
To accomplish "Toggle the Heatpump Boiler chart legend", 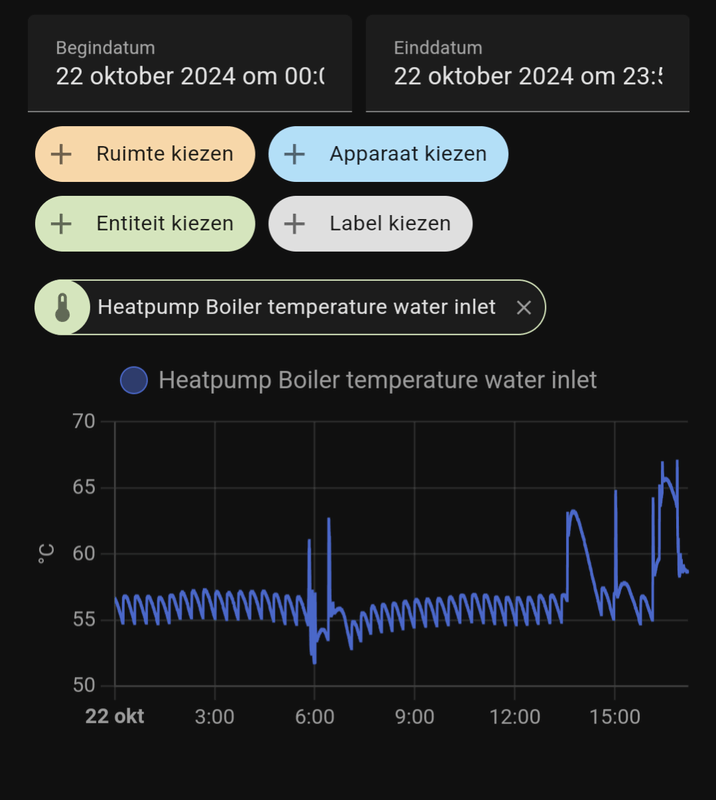I will click(x=358, y=380).
